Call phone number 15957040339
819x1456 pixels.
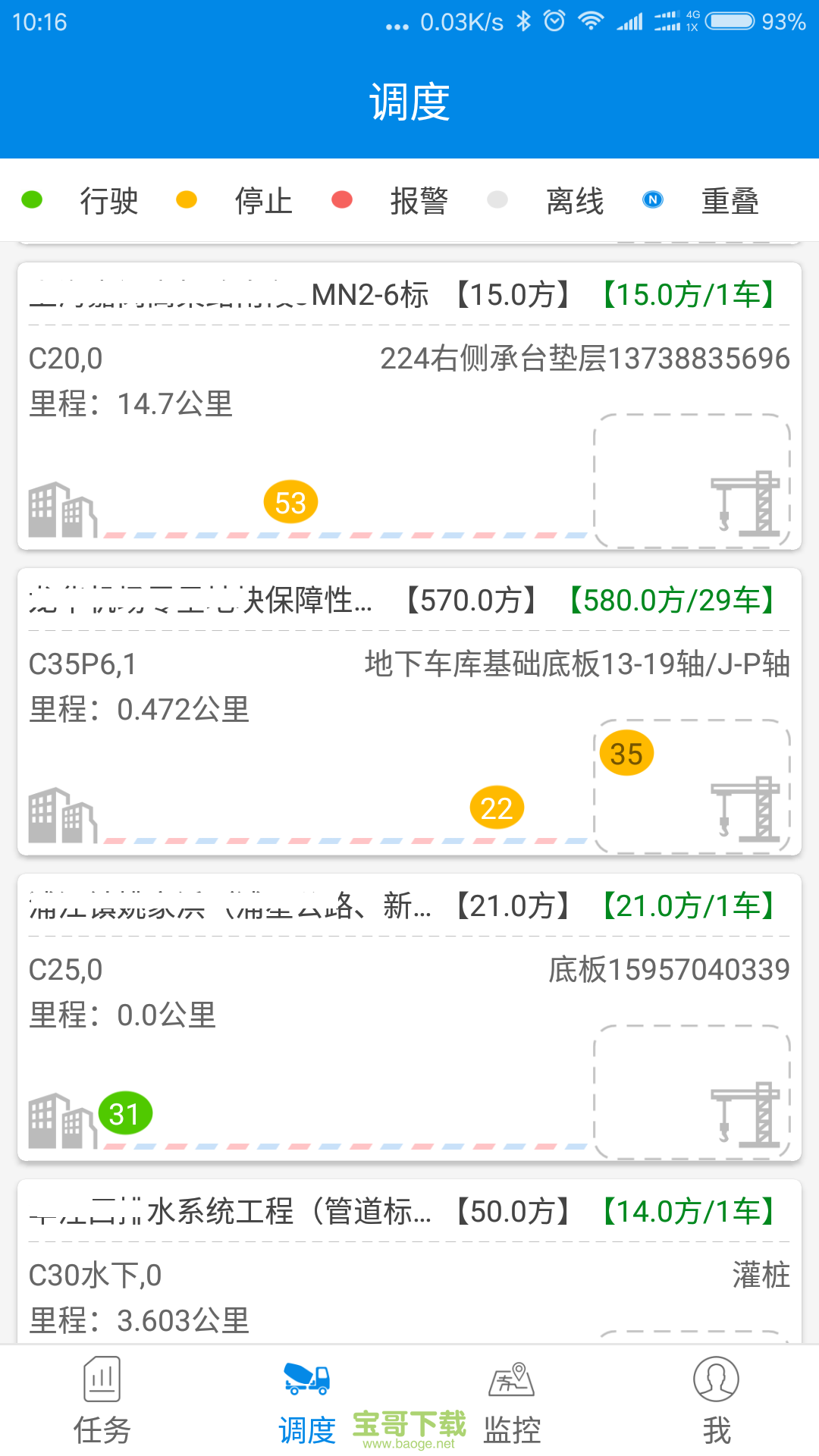click(698, 968)
